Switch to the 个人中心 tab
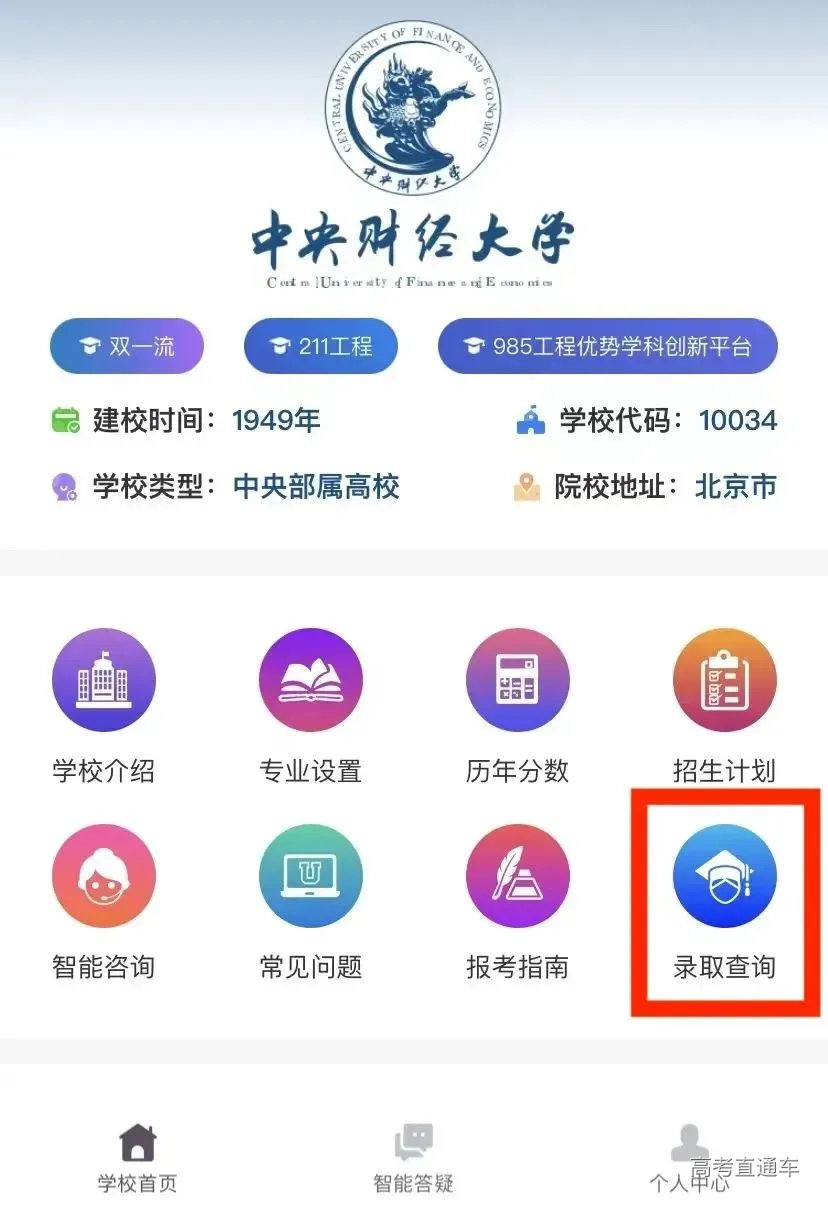The height and width of the screenshot is (1207, 828). [690, 1160]
